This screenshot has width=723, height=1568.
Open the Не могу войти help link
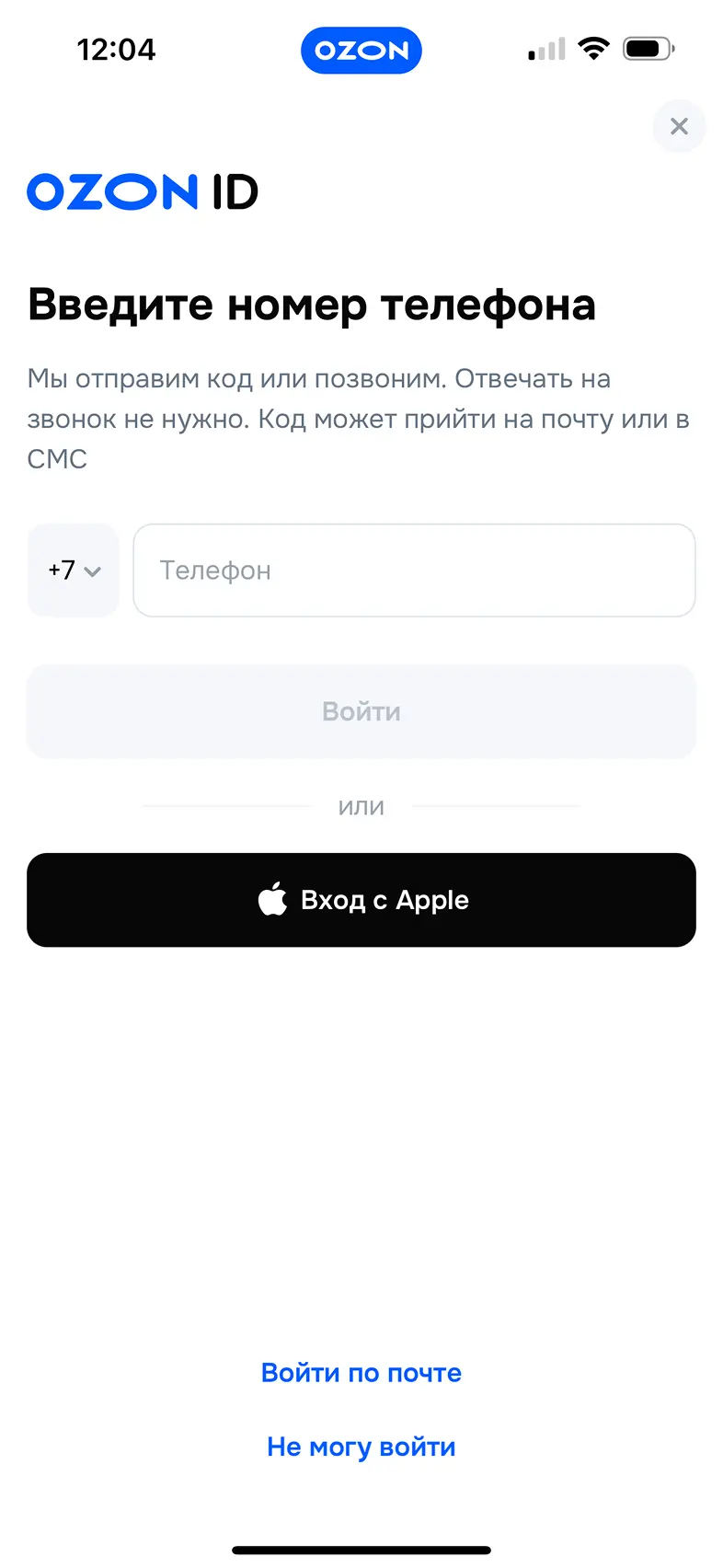click(361, 1447)
